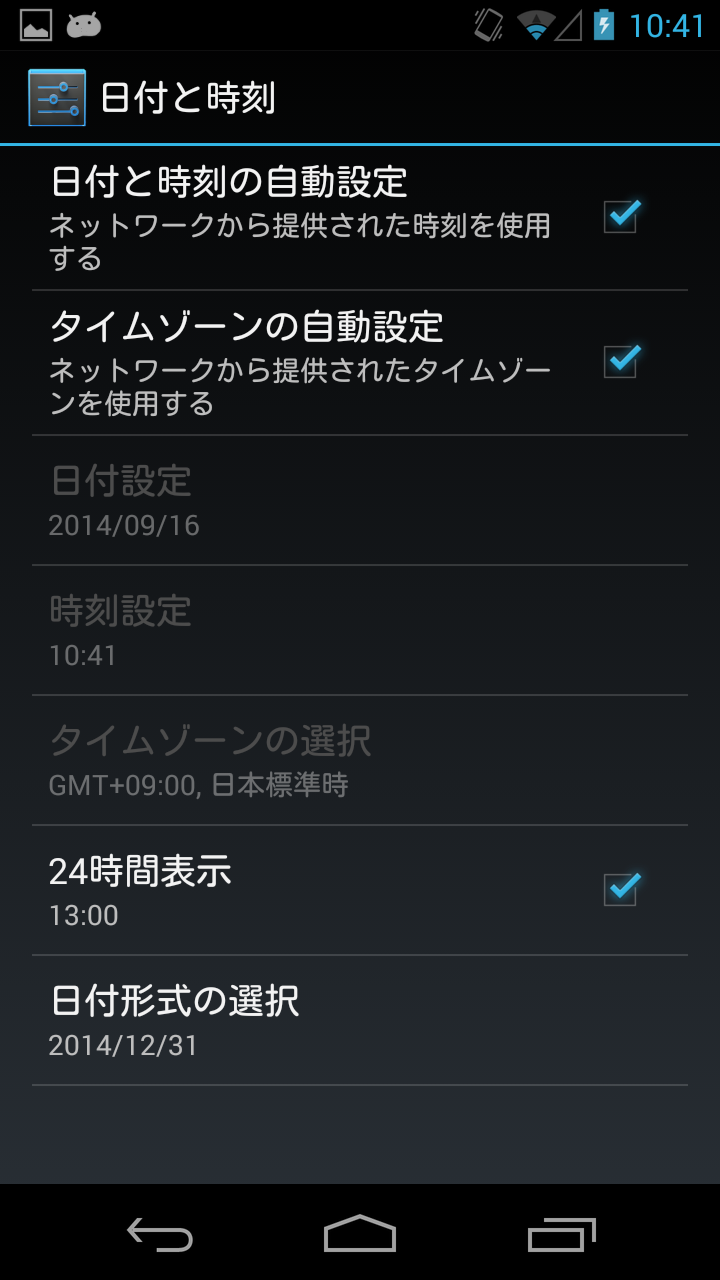This screenshot has height=1280, width=720.
Task: Toggle the 24時間表示 checkbox
Action: [620, 889]
